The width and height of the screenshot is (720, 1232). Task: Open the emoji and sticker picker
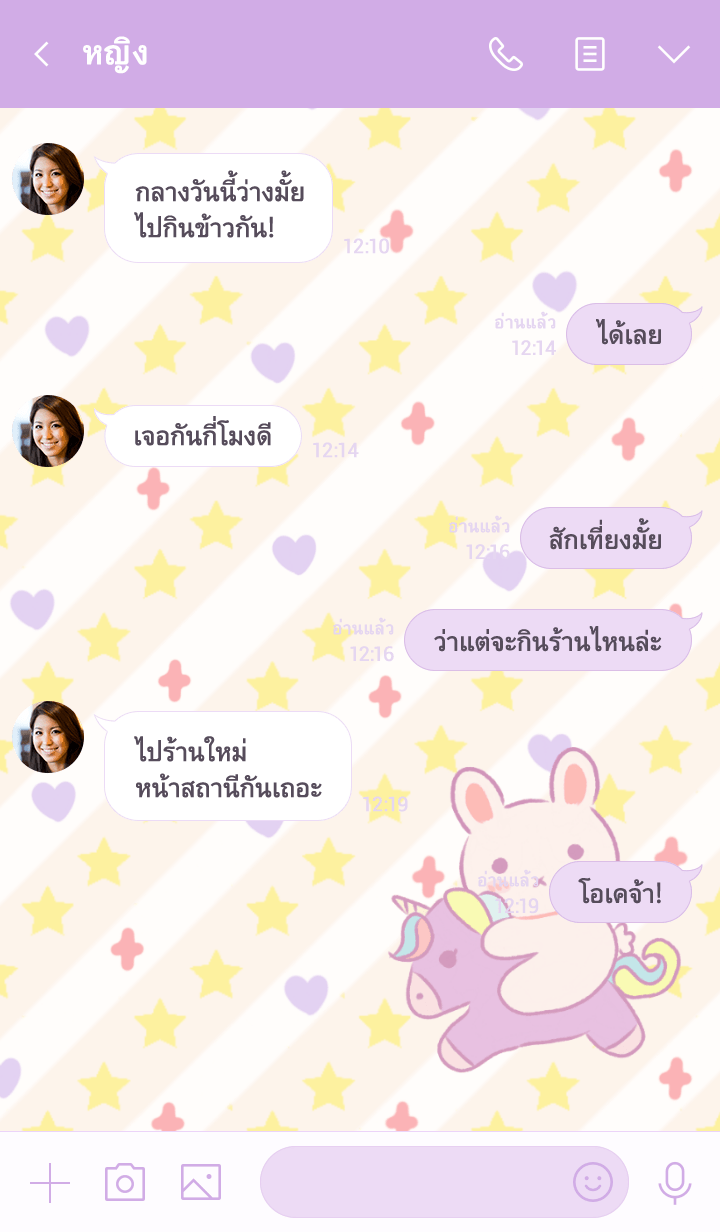click(592, 1182)
